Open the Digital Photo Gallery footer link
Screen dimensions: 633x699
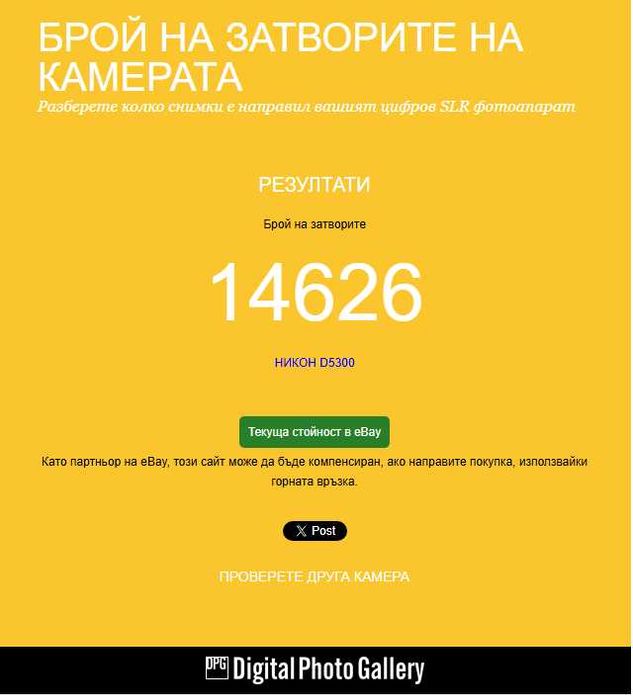click(x=314, y=669)
